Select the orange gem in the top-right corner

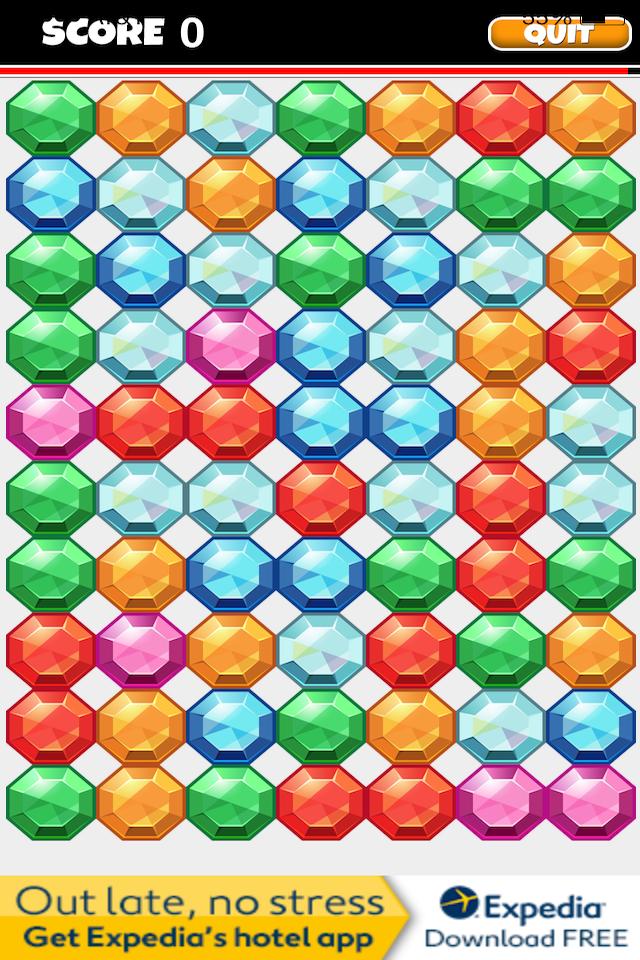pos(590,118)
